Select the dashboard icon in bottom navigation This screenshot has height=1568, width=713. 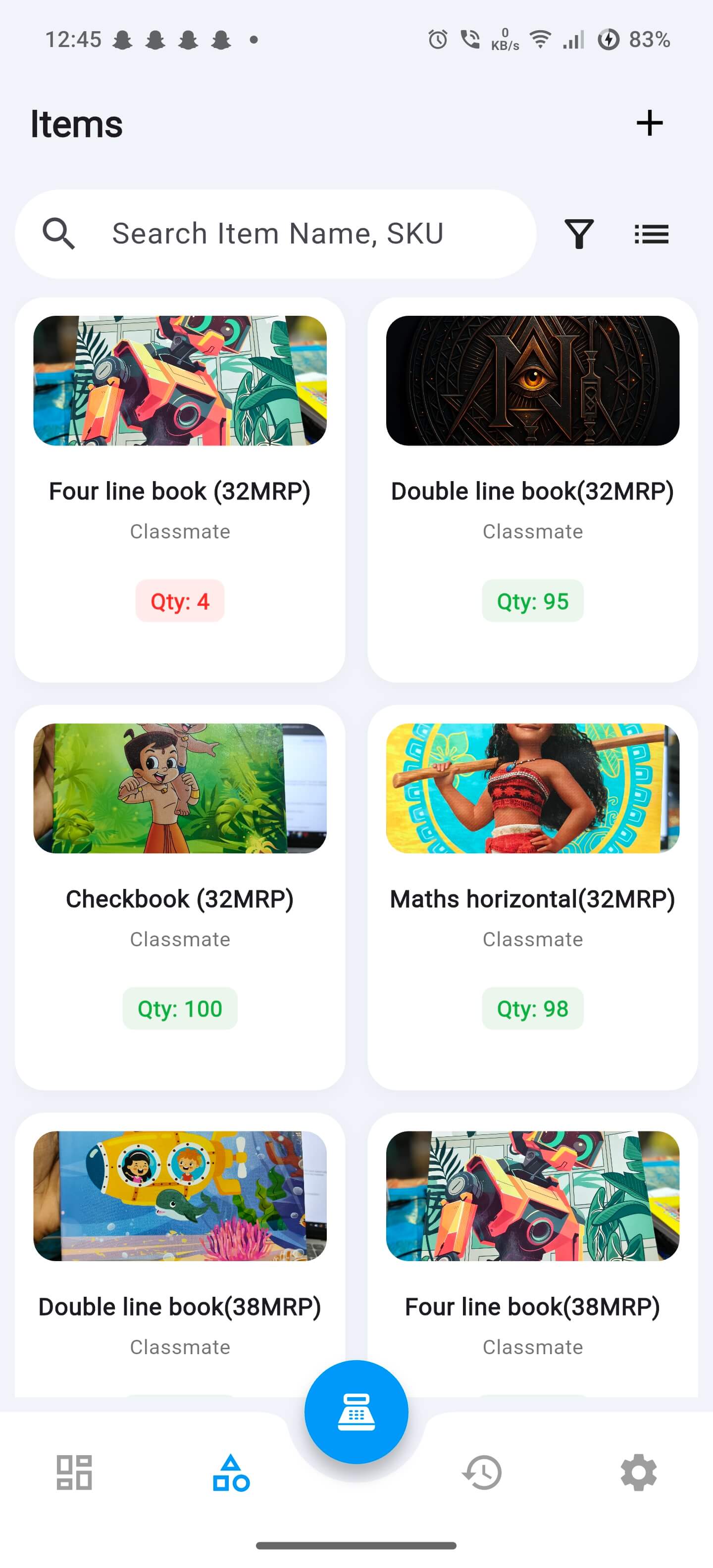coord(74,1473)
